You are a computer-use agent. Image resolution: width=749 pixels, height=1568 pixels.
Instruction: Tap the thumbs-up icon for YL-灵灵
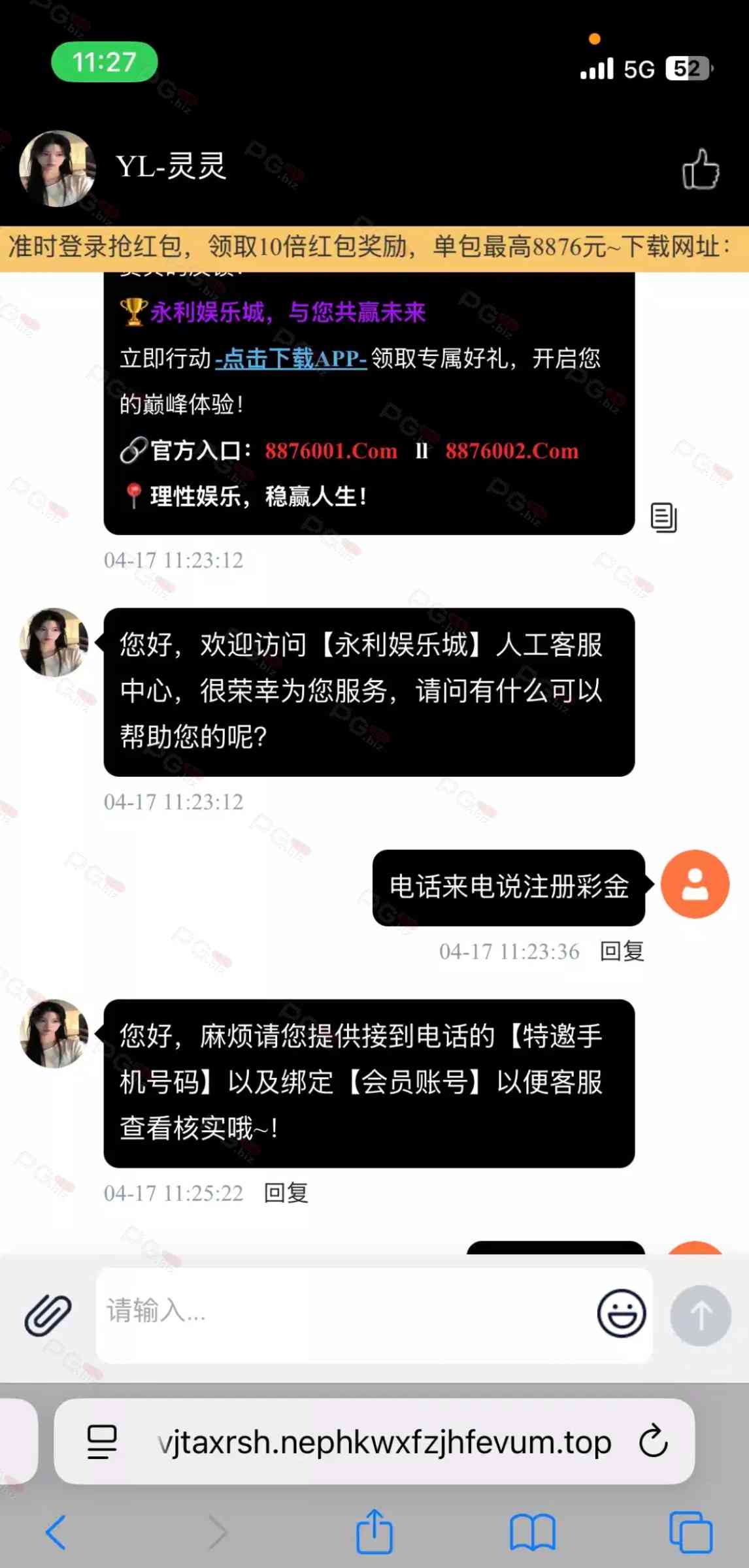pyautogui.click(x=700, y=169)
